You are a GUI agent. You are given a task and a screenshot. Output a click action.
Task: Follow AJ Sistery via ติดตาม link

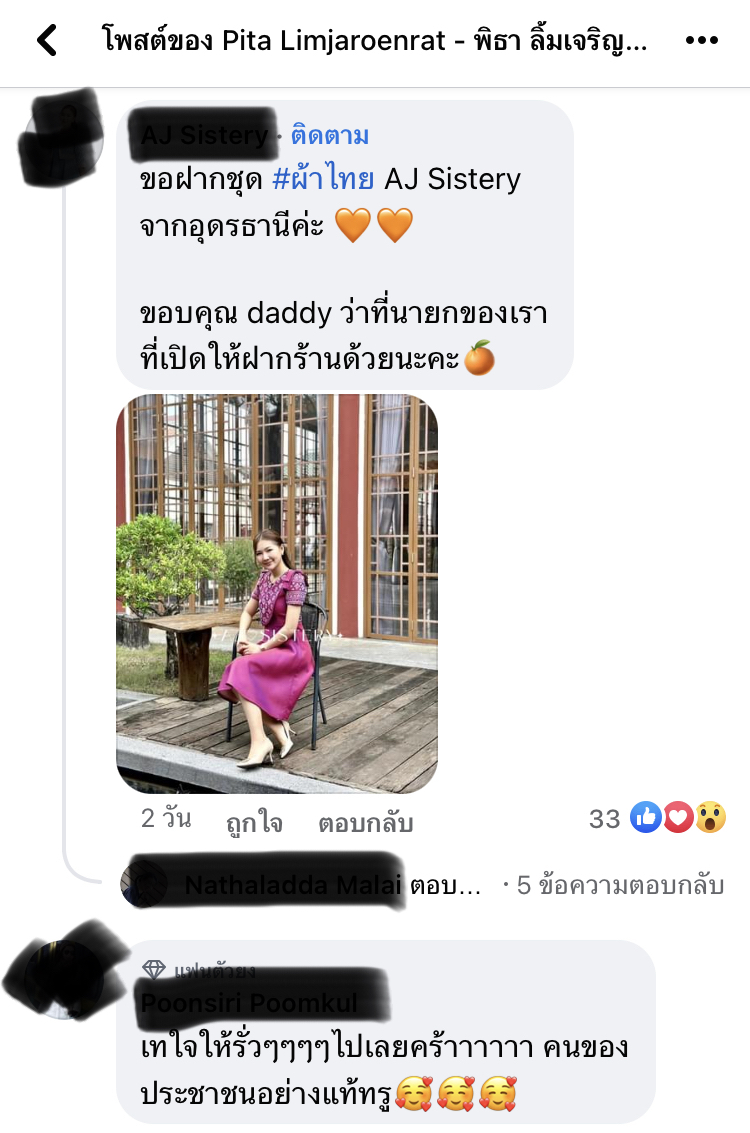point(330,135)
